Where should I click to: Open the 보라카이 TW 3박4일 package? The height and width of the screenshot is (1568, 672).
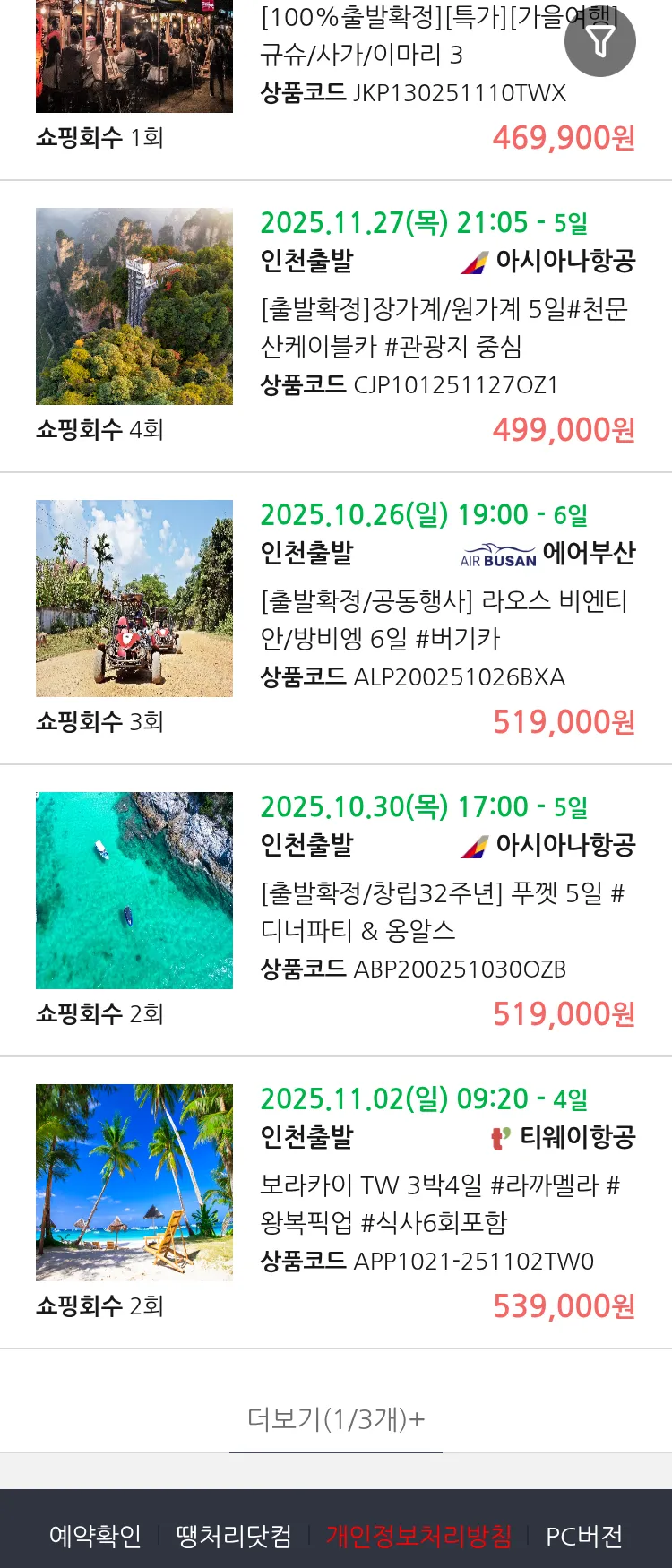point(444,1203)
